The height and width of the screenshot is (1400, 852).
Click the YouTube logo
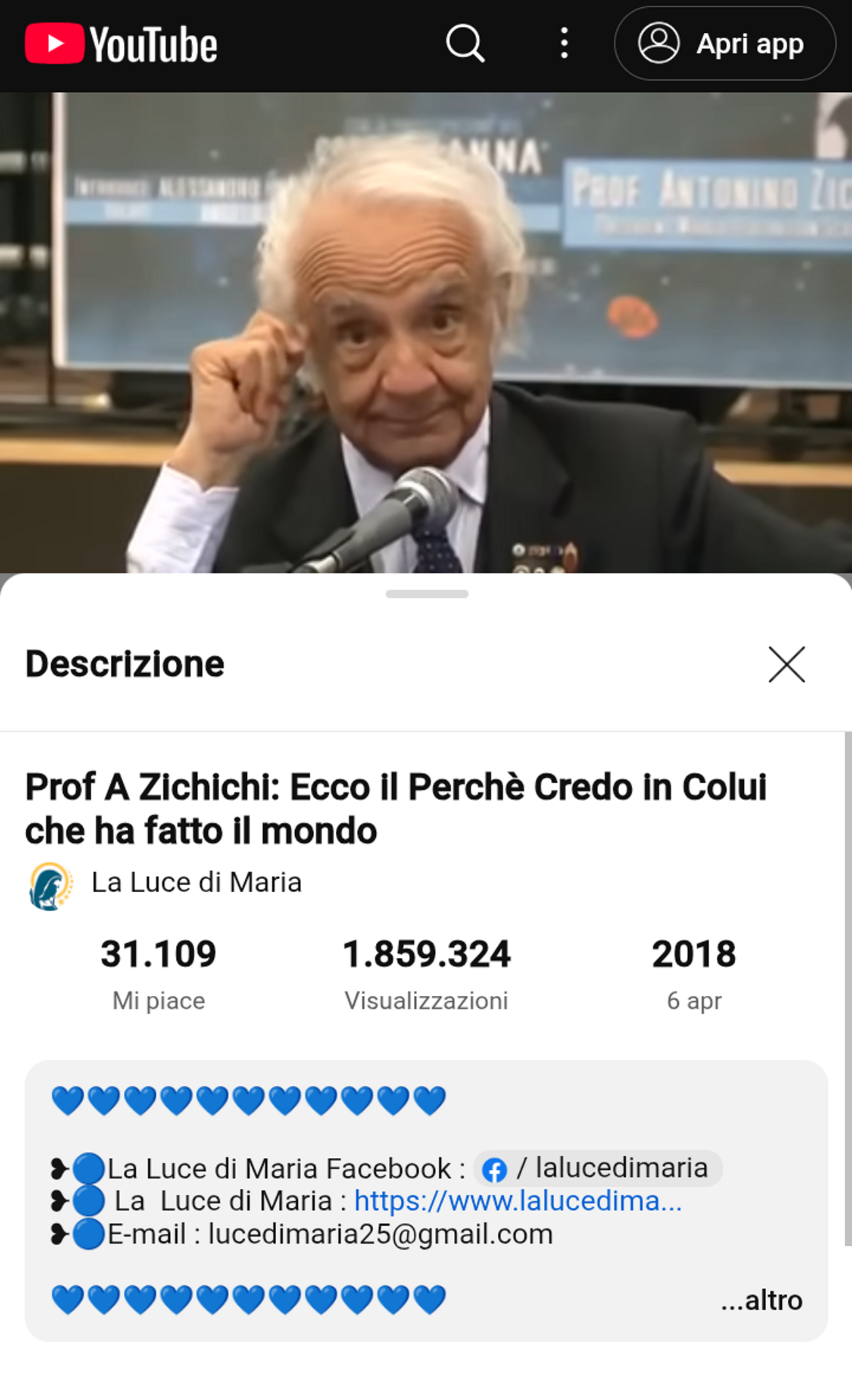121,43
